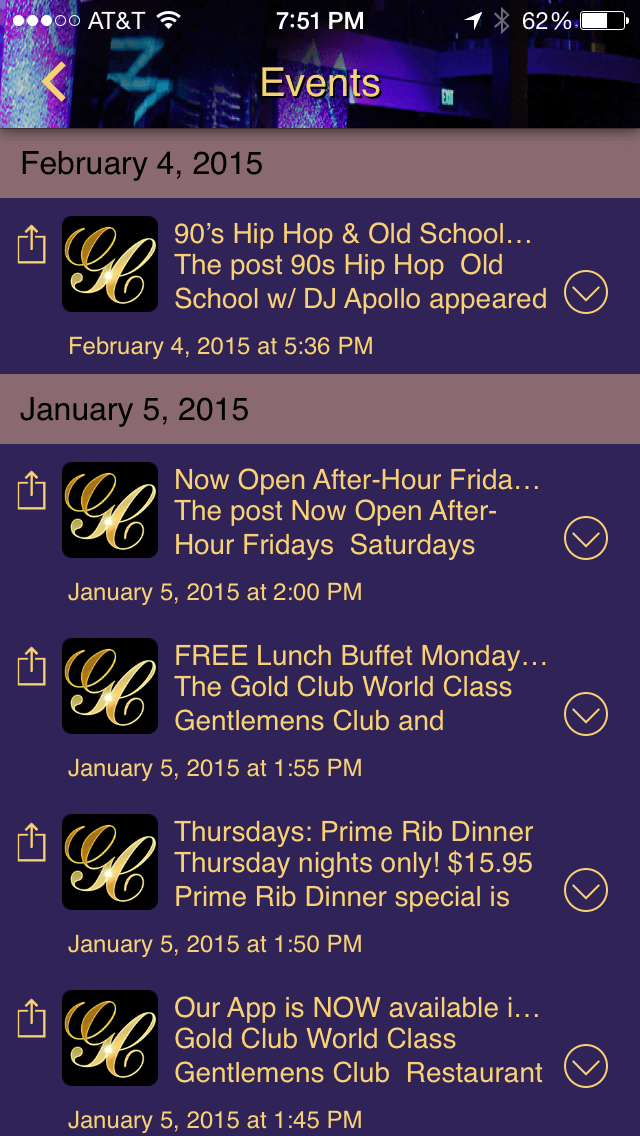Image resolution: width=640 pixels, height=1136 pixels.
Task: Expand the Our App is NOW available post
Action: coord(585,1067)
